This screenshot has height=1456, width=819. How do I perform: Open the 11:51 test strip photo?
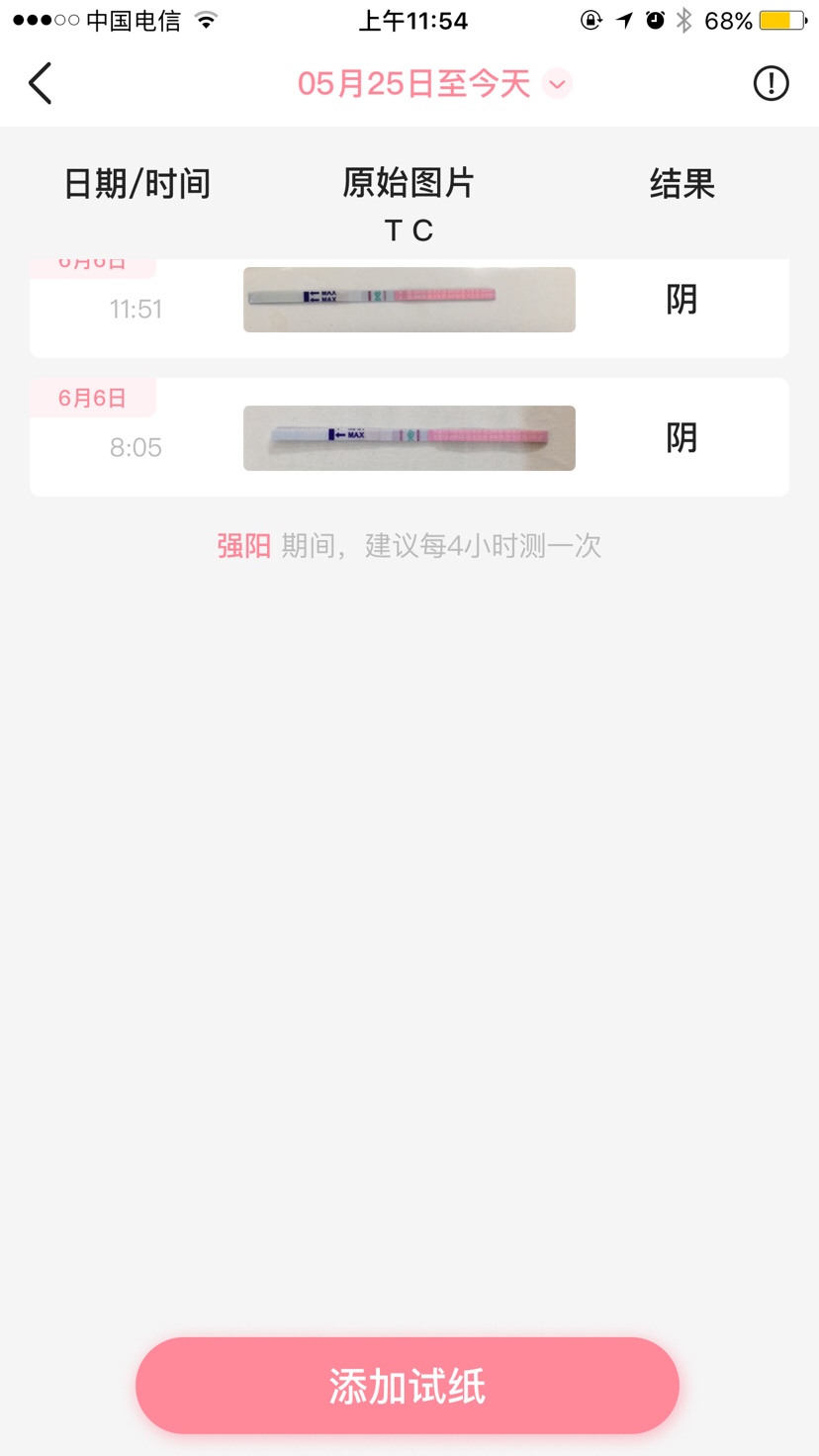click(x=409, y=299)
